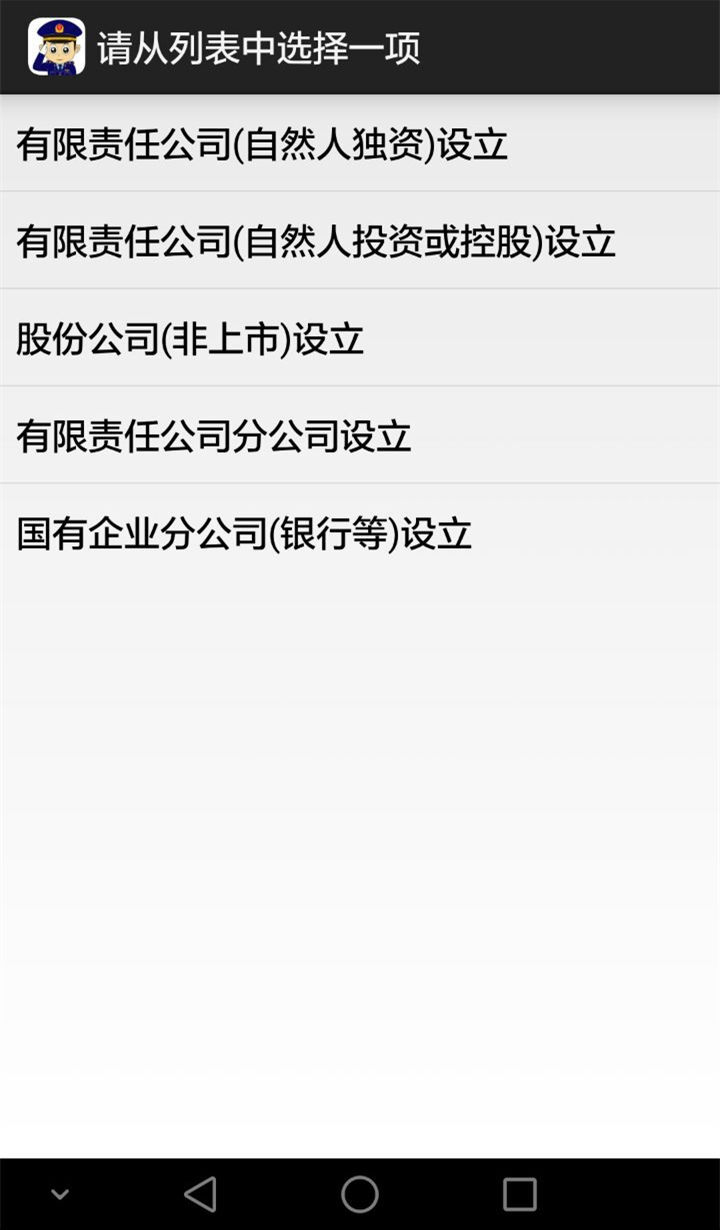
Task: Pick 有限责任公司分公司设立 from the list
Action: (214, 436)
